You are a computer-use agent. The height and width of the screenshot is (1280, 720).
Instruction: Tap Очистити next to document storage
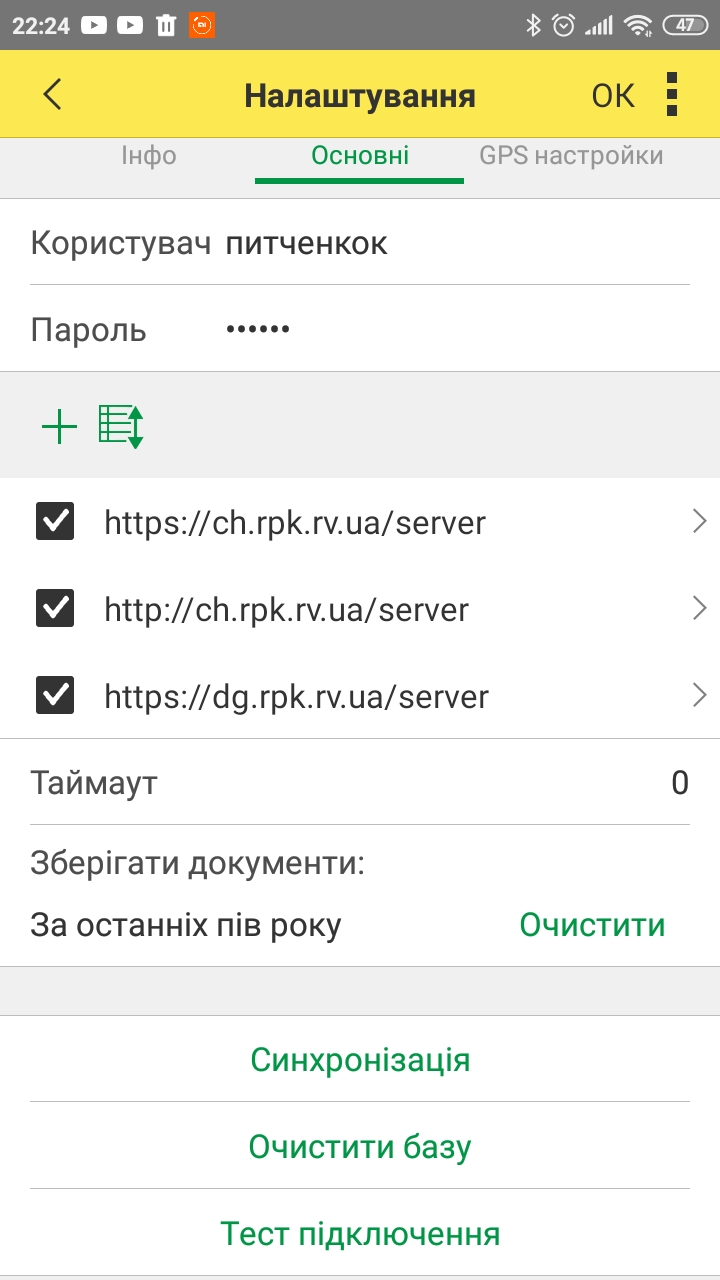[592, 925]
